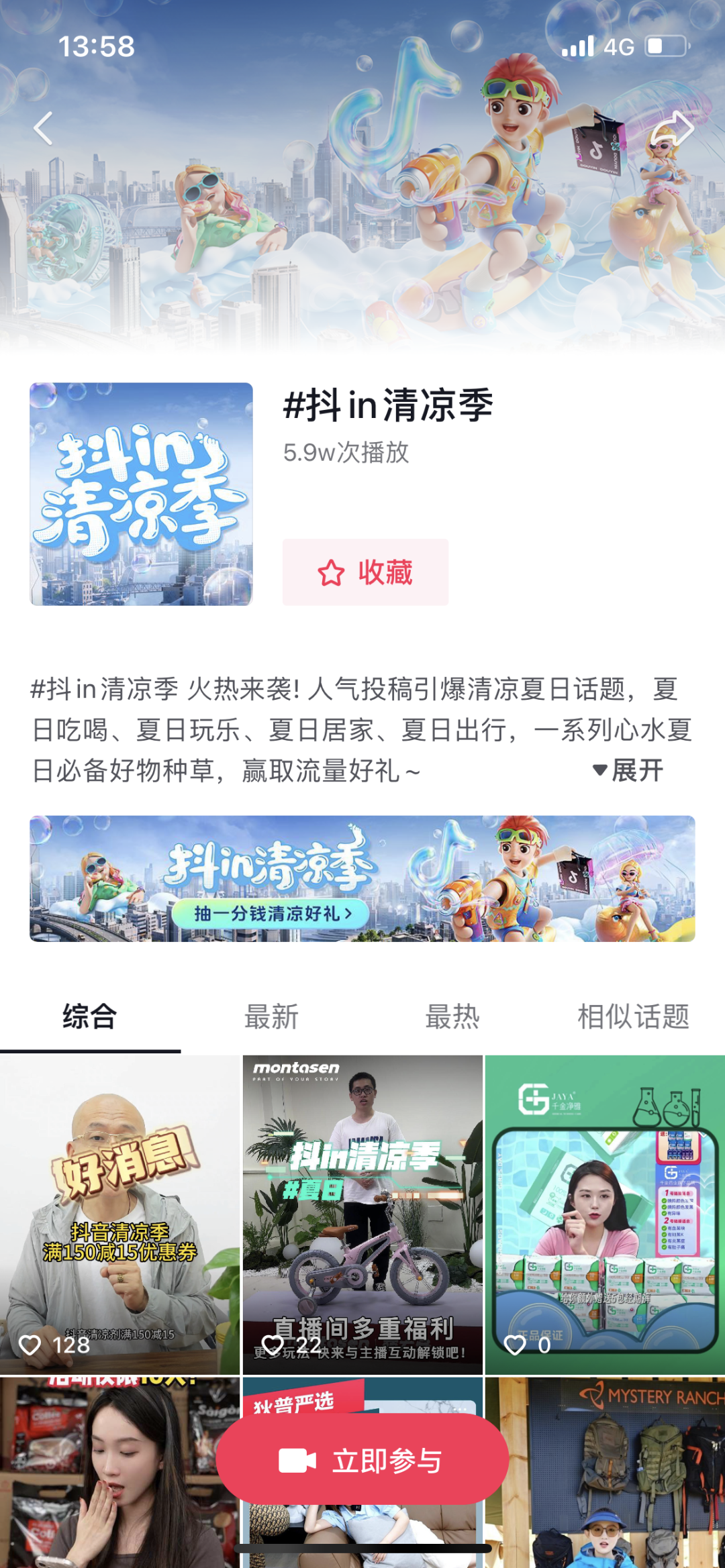Share the 抖in清凉季 topic
This screenshot has height=1568, width=725.
click(672, 129)
